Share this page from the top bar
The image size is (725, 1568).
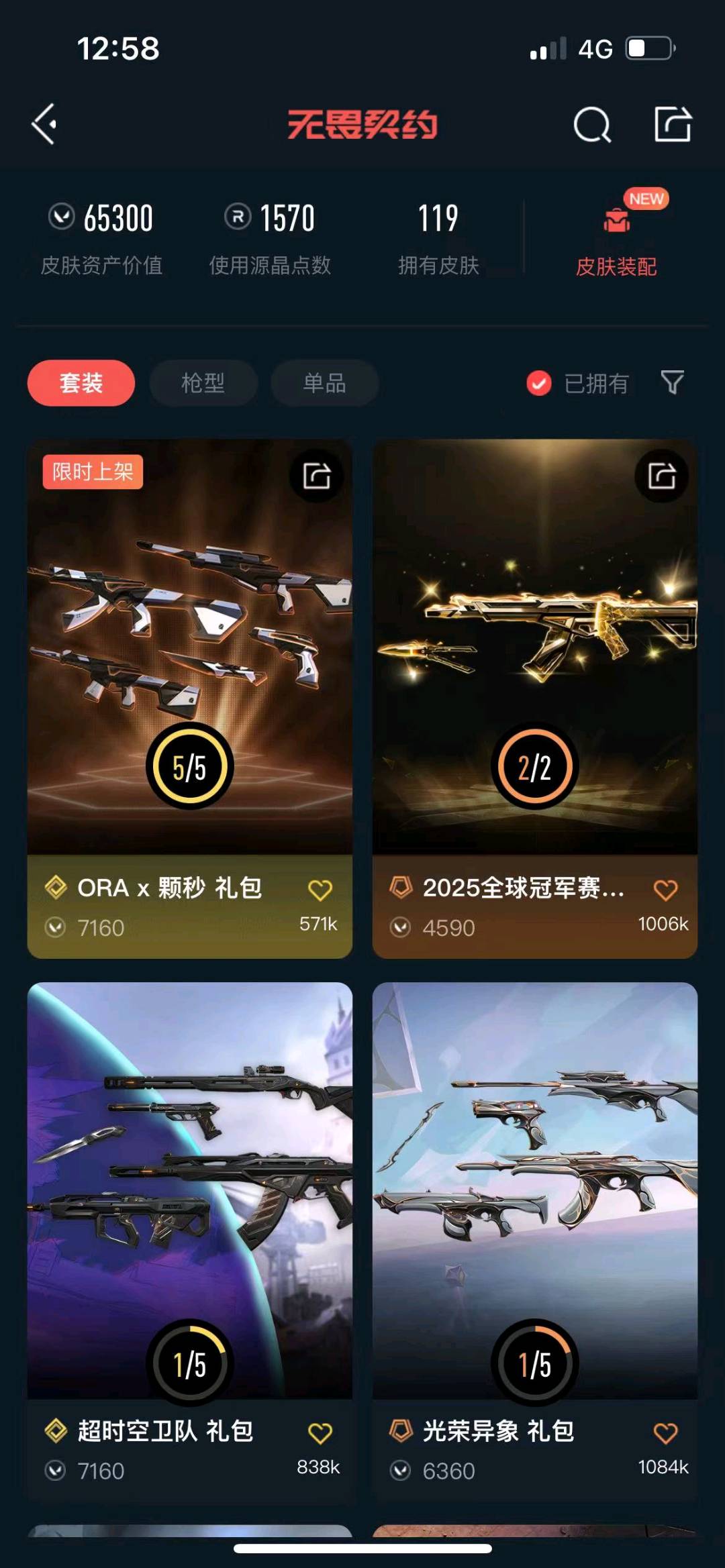click(673, 124)
